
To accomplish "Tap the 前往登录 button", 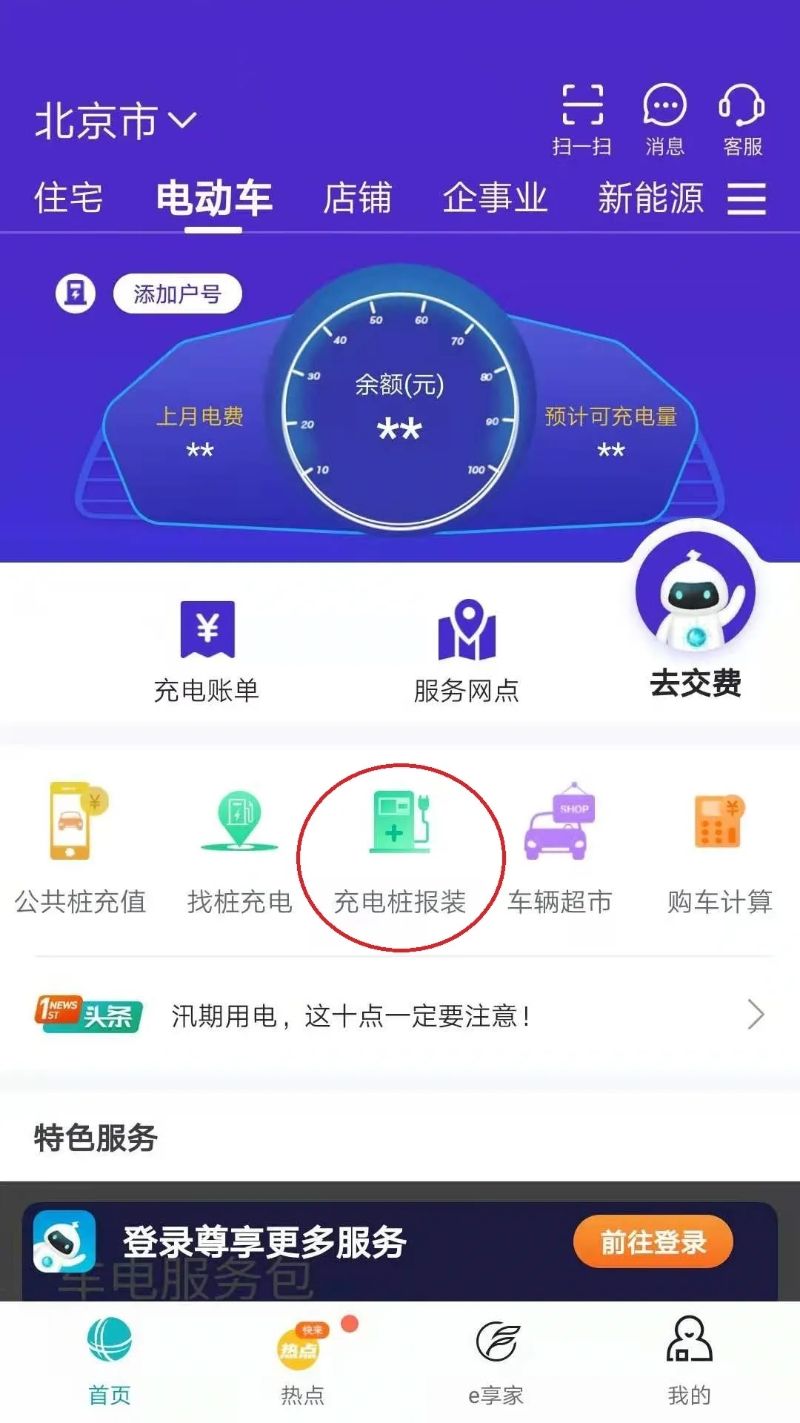I will pos(653,1242).
